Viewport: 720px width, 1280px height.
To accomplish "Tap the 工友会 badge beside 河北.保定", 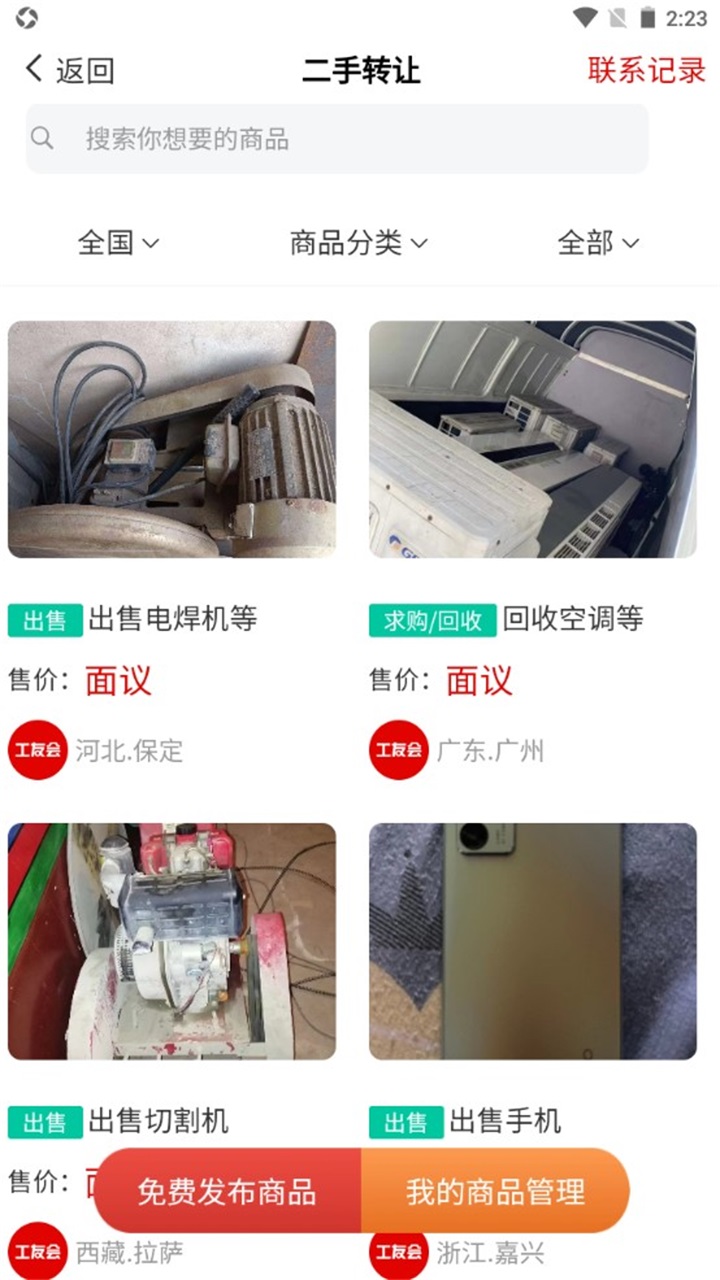I will click(x=37, y=750).
